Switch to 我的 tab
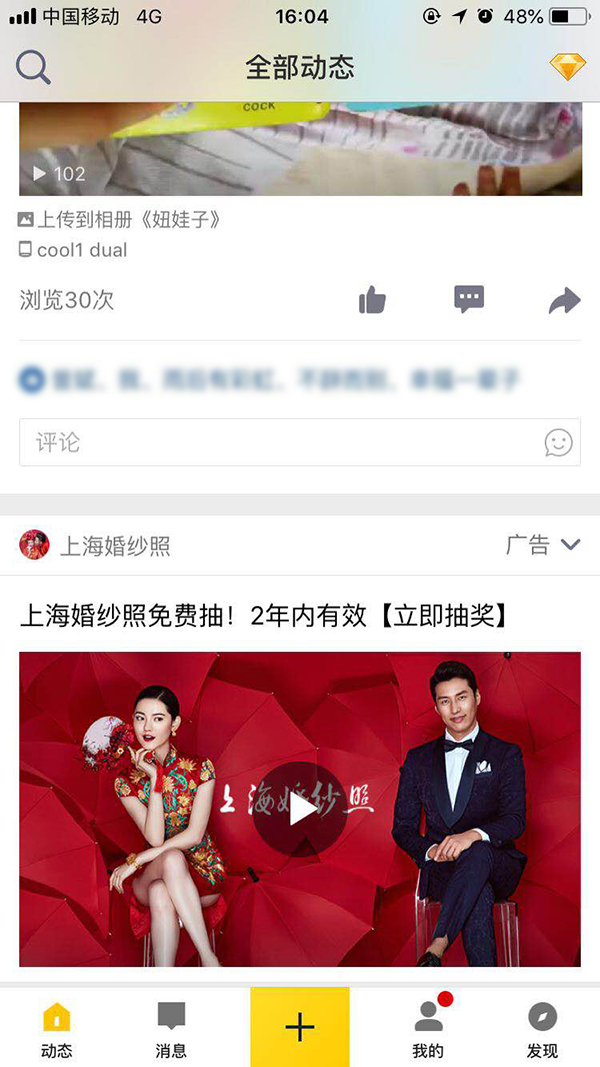Viewport: 600px width, 1067px height. [x=428, y=1030]
